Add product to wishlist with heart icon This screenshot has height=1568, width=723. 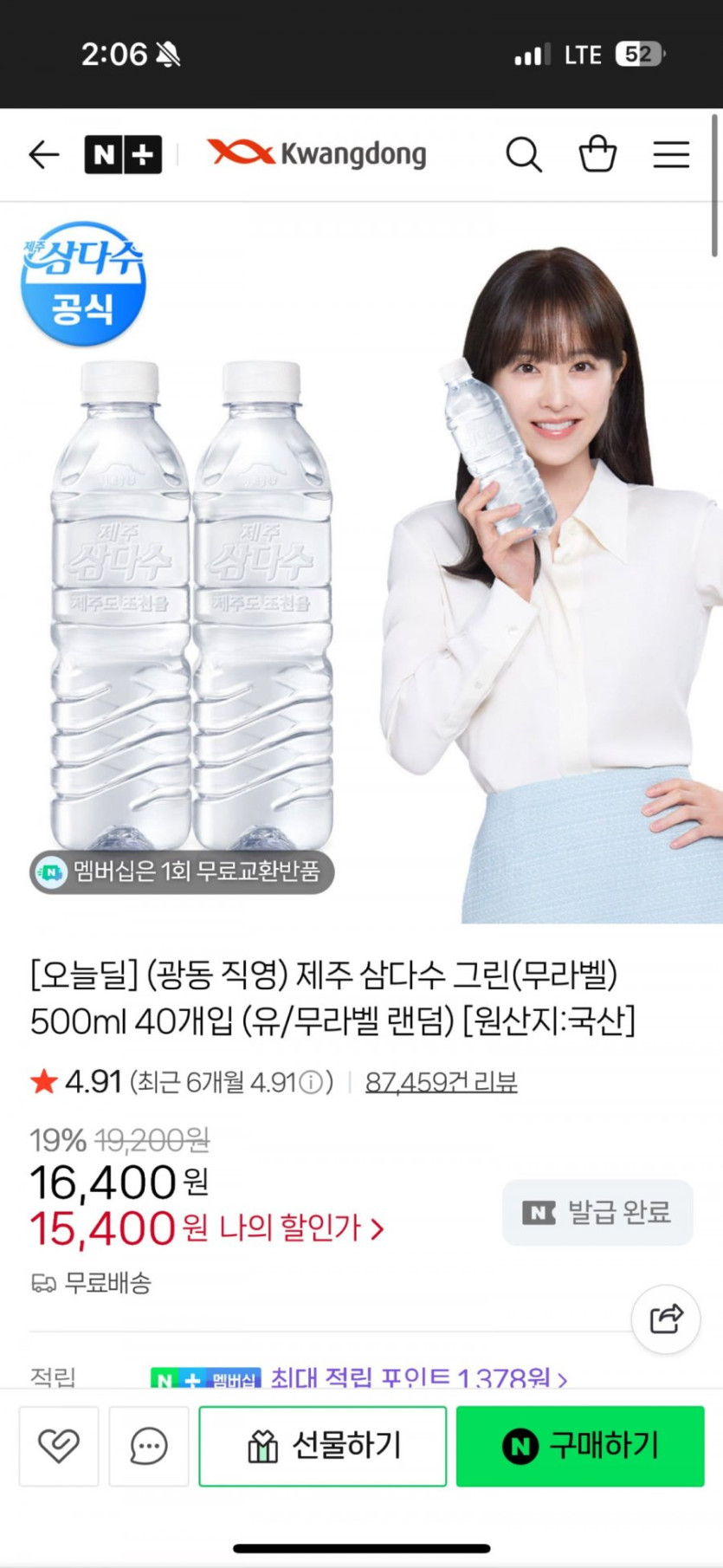(x=59, y=1446)
